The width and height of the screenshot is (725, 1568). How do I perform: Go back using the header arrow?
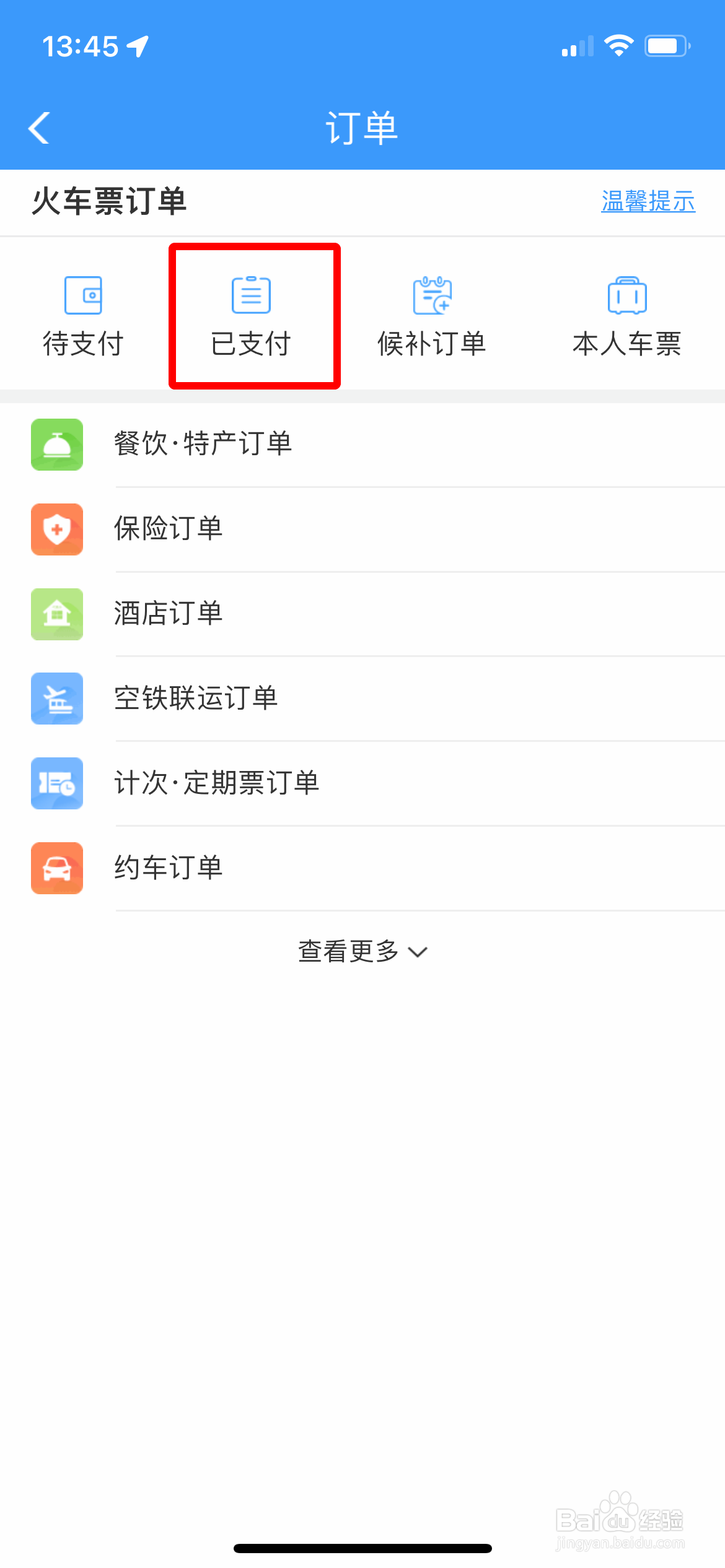[39, 128]
